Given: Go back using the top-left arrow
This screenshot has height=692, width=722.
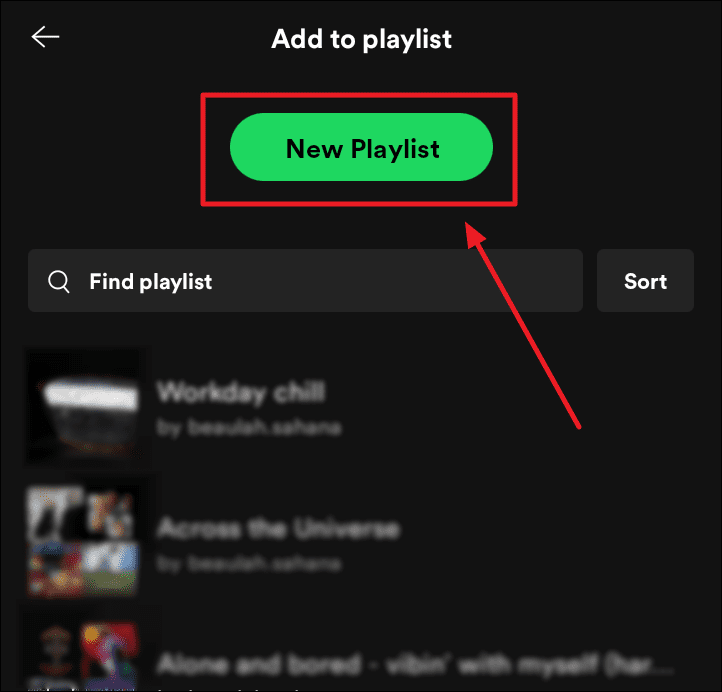Looking at the screenshot, I should click(46, 38).
